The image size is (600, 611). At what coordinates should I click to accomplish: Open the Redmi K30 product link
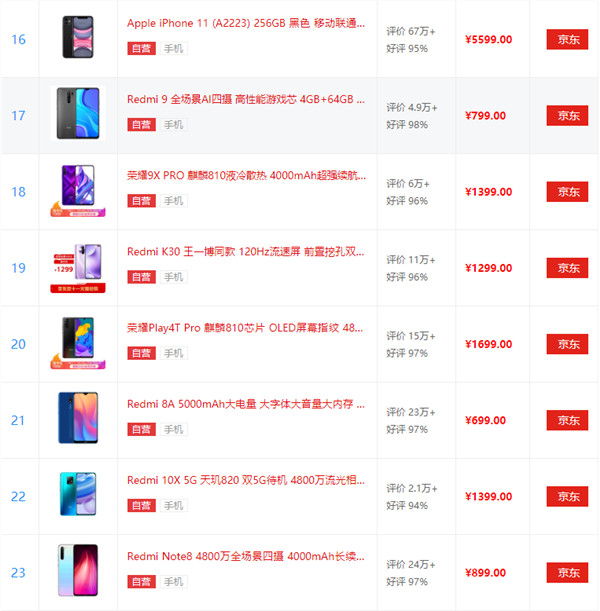(x=246, y=252)
